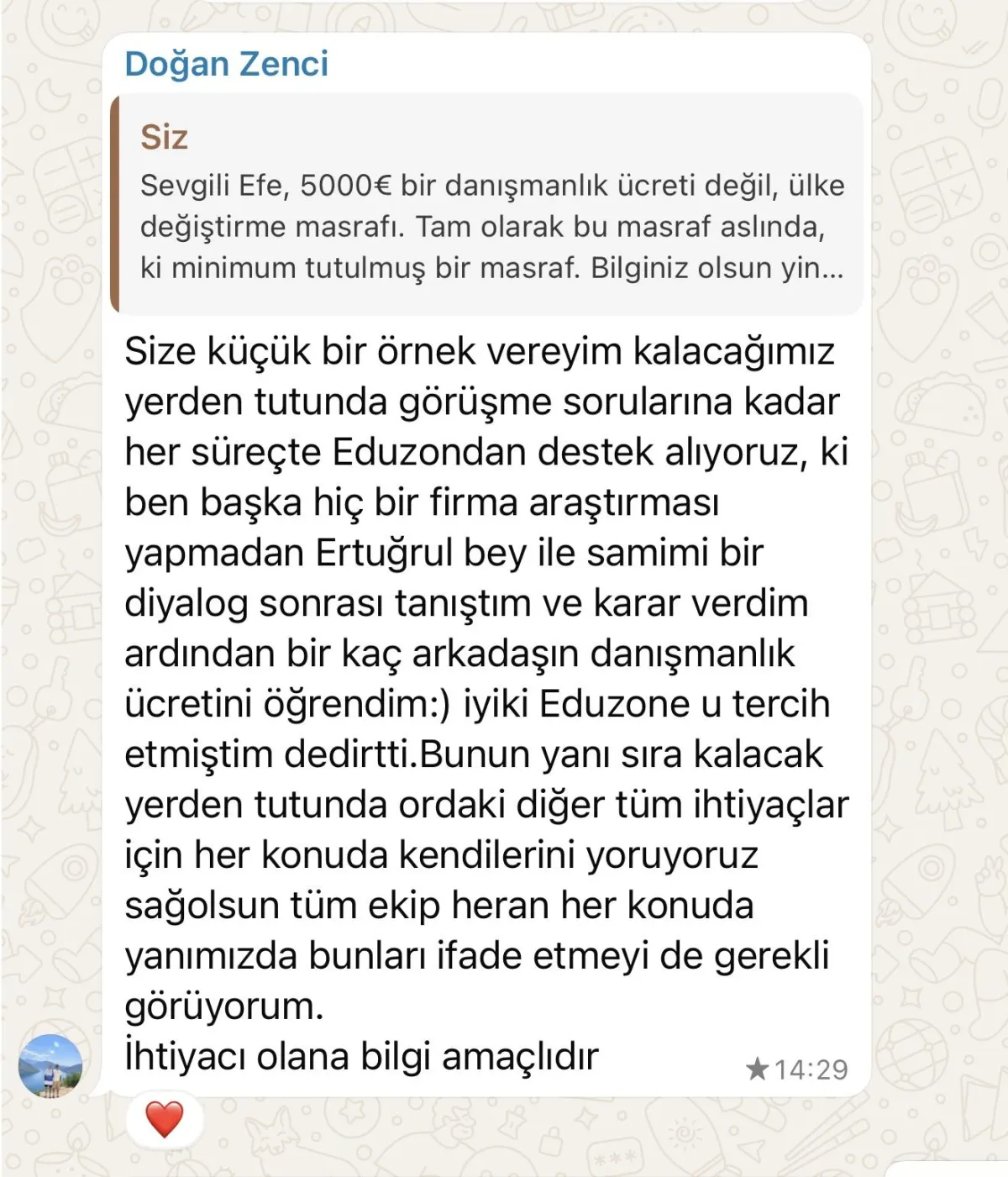Open Doğan Zenci's sender name
The height and width of the screenshot is (1177, 1008).
pos(226,65)
